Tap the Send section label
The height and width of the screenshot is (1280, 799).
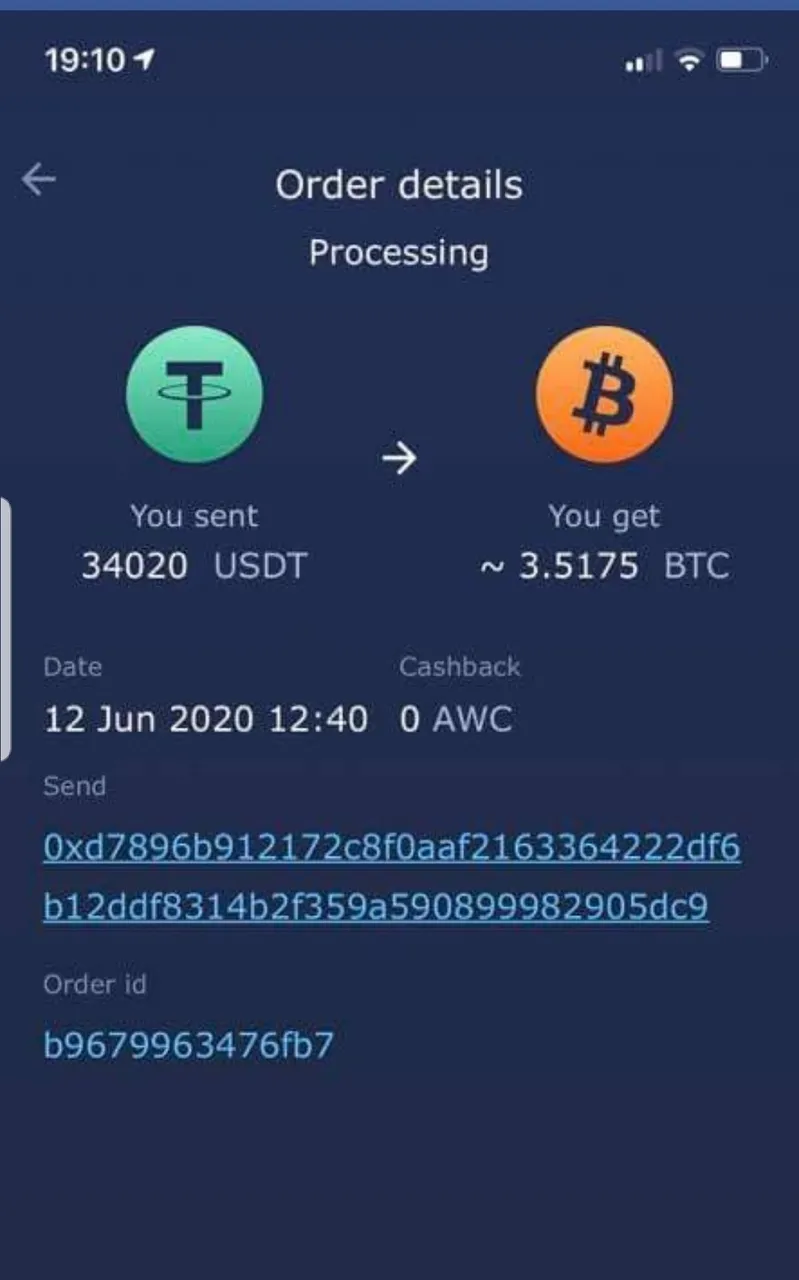[x=73, y=786]
